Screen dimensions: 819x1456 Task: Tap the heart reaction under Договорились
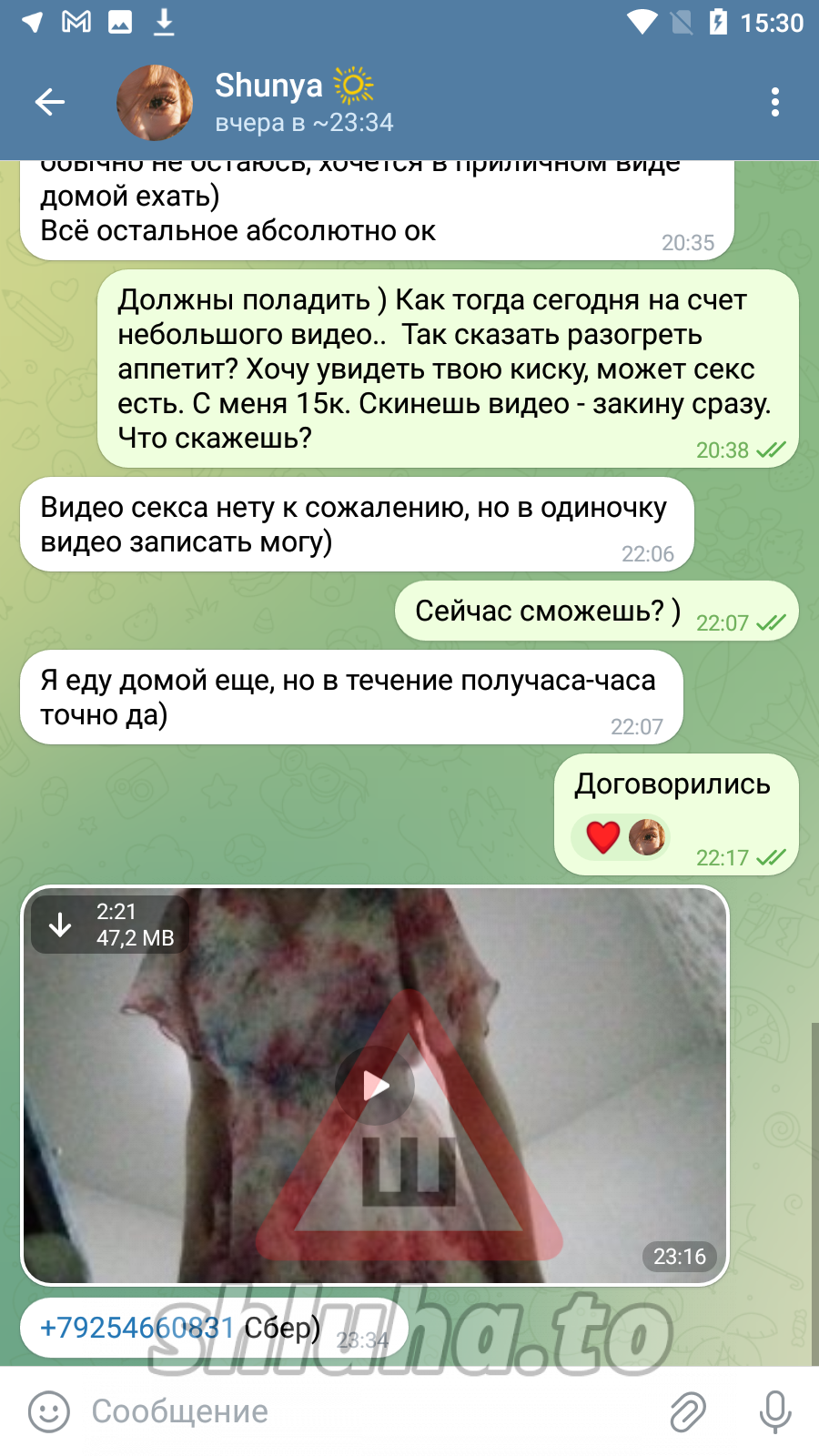602,836
